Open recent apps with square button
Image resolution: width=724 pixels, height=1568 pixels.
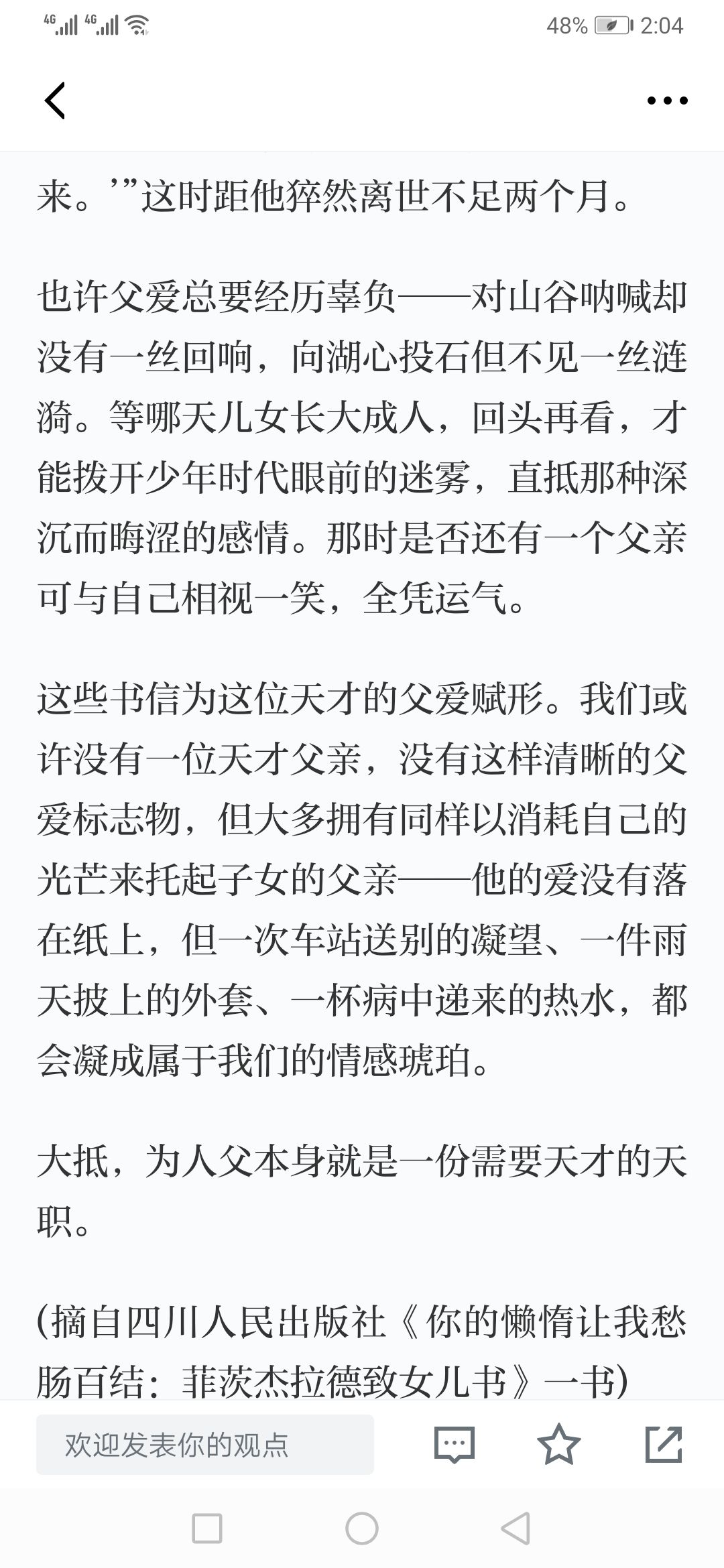coord(207,1530)
